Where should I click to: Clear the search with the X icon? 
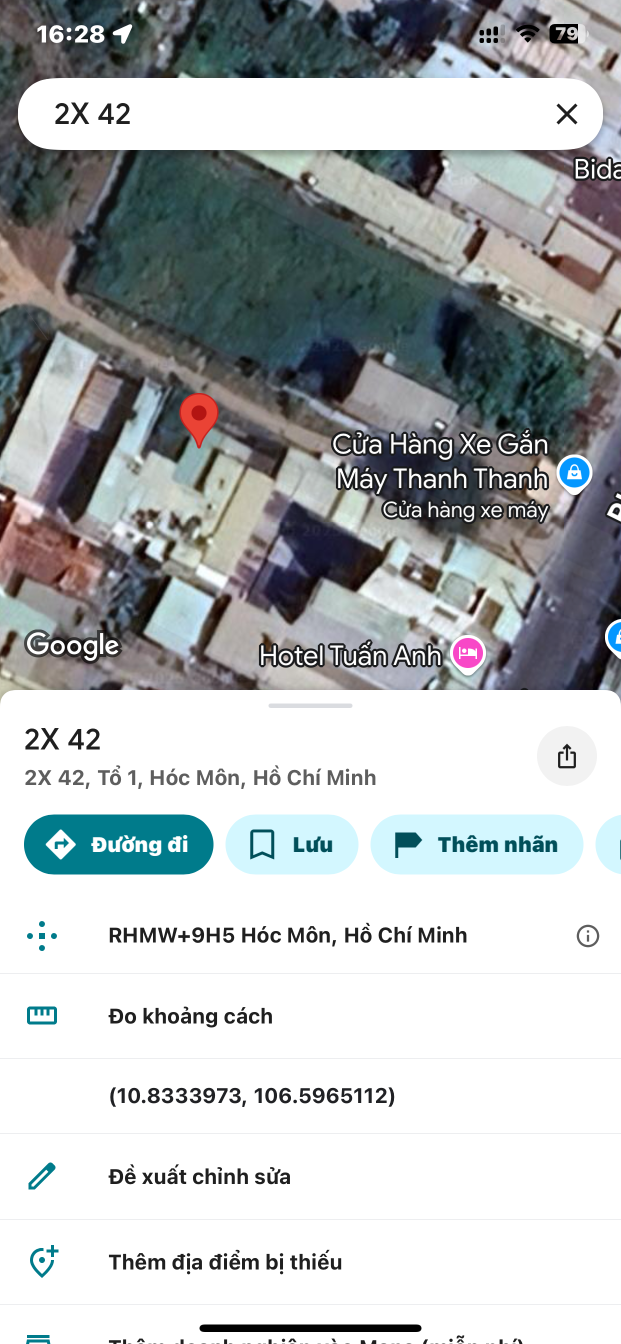point(567,114)
